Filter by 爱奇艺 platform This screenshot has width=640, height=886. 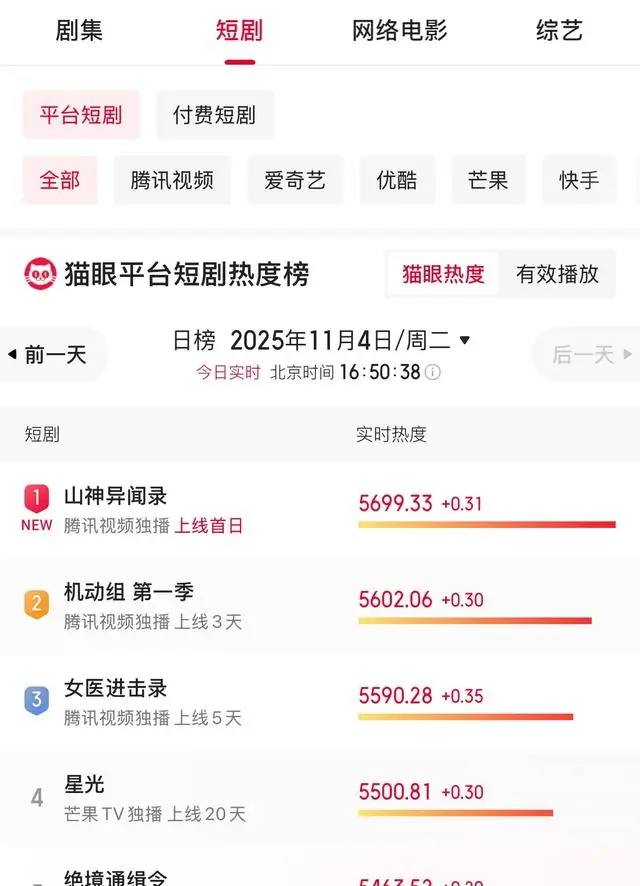pos(295,181)
